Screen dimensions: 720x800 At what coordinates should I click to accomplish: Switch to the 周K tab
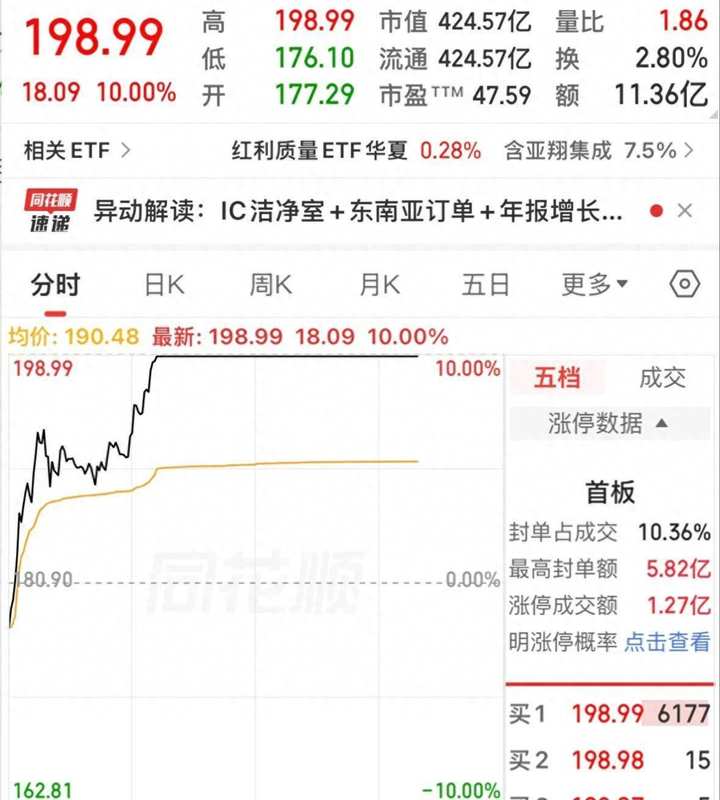click(x=270, y=284)
